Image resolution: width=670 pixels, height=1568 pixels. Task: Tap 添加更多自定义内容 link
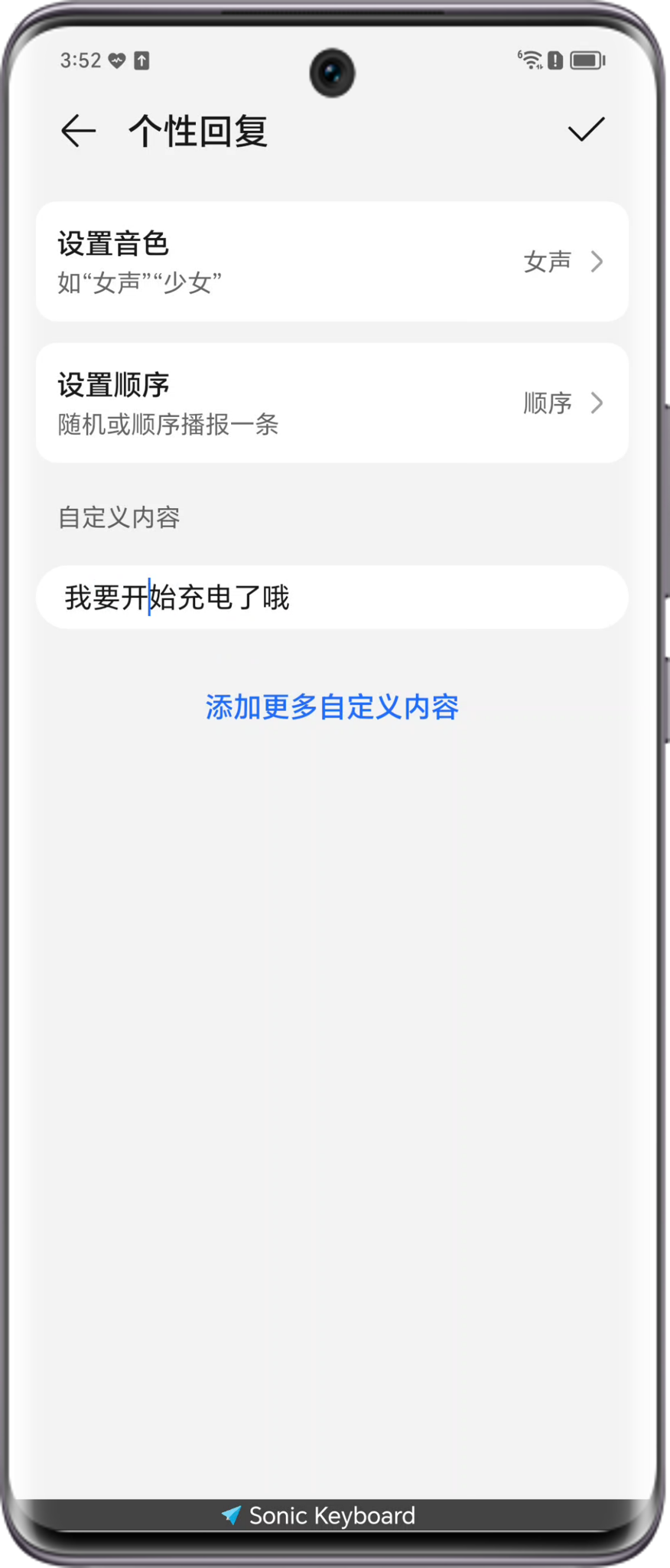click(x=332, y=707)
